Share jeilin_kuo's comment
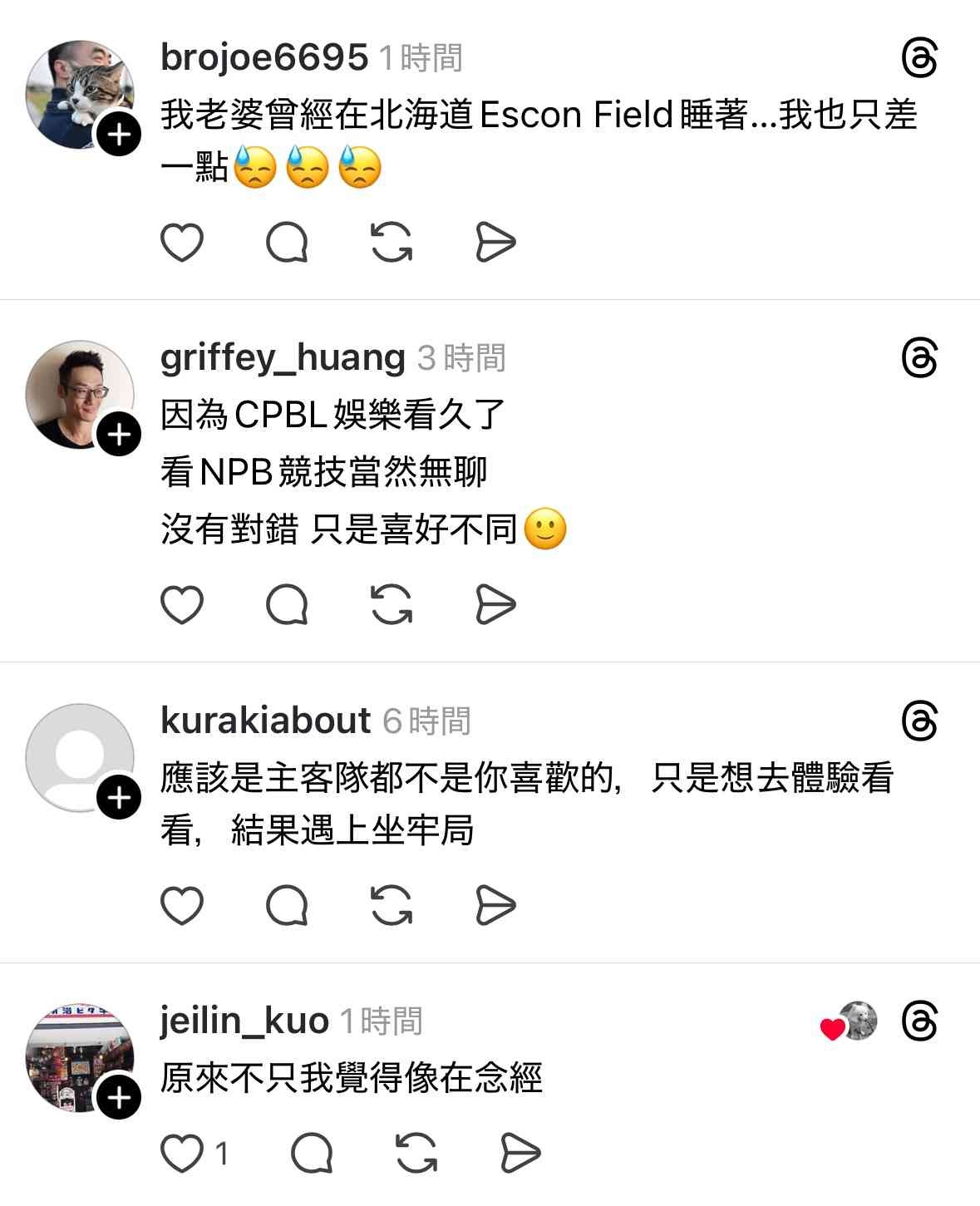The image size is (980, 1206). [x=521, y=1153]
